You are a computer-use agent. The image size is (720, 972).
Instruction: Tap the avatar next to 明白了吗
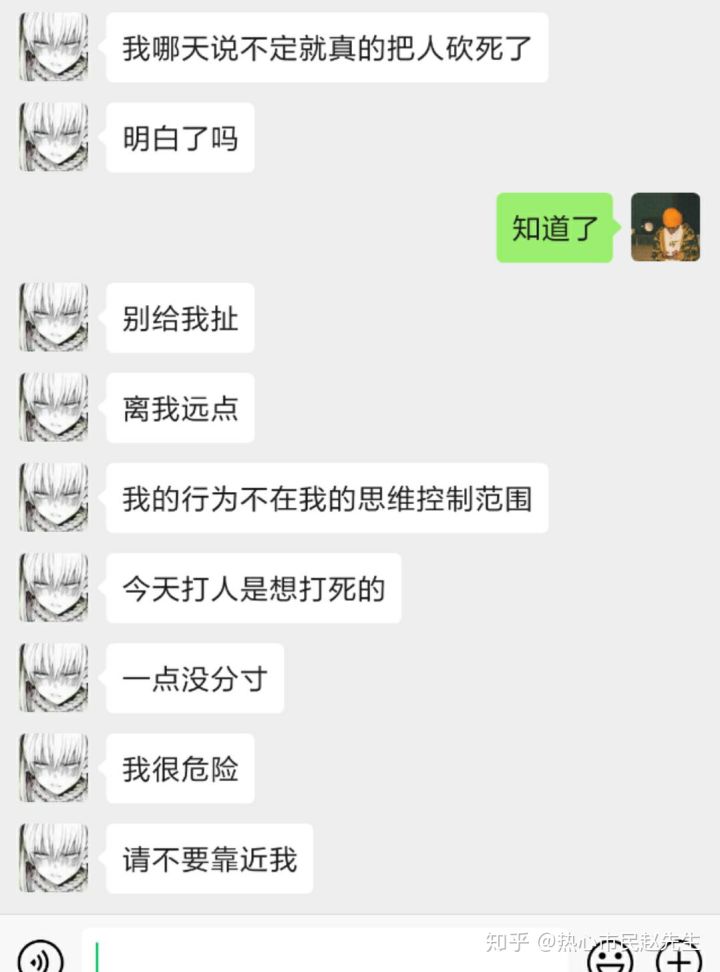(x=53, y=137)
